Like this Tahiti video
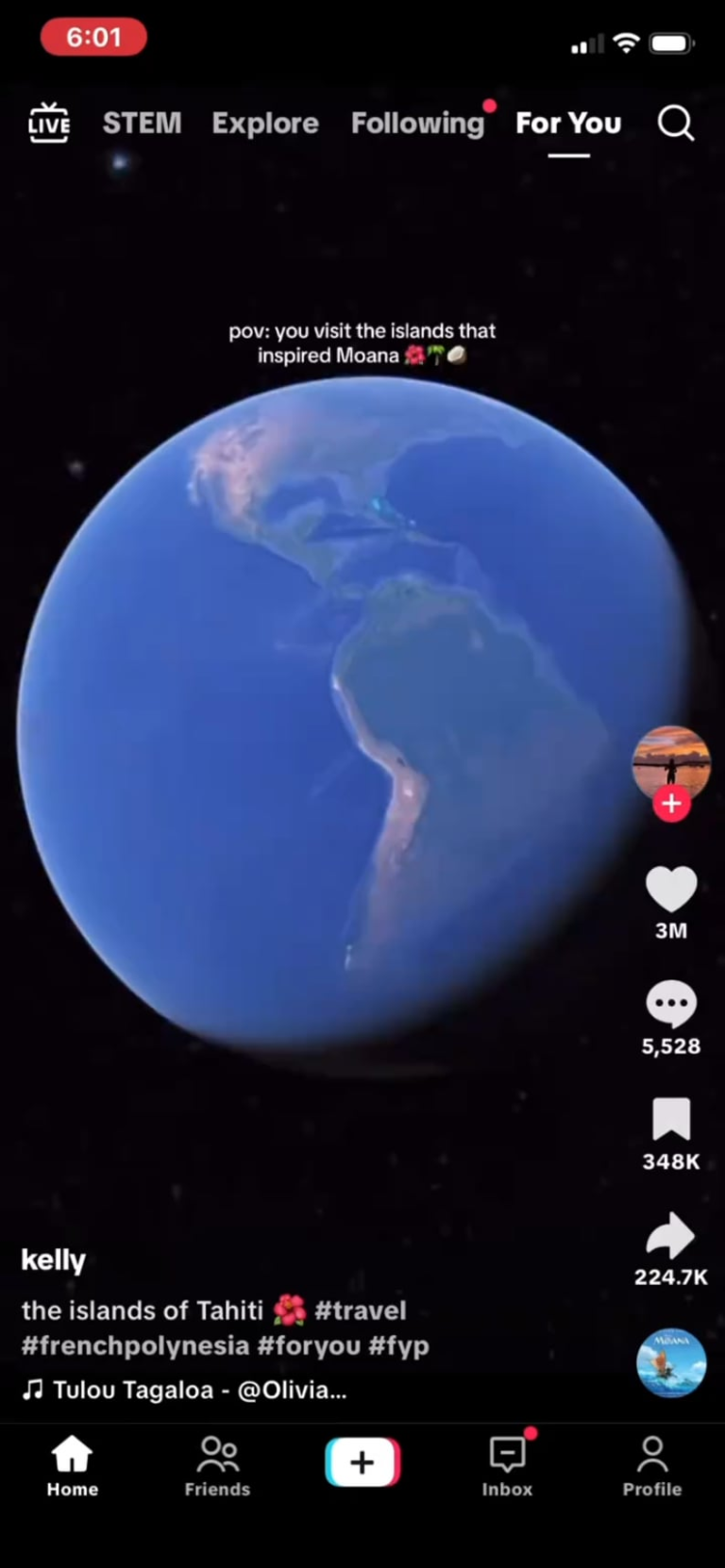The image size is (725, 1568). tap(671, 889)
